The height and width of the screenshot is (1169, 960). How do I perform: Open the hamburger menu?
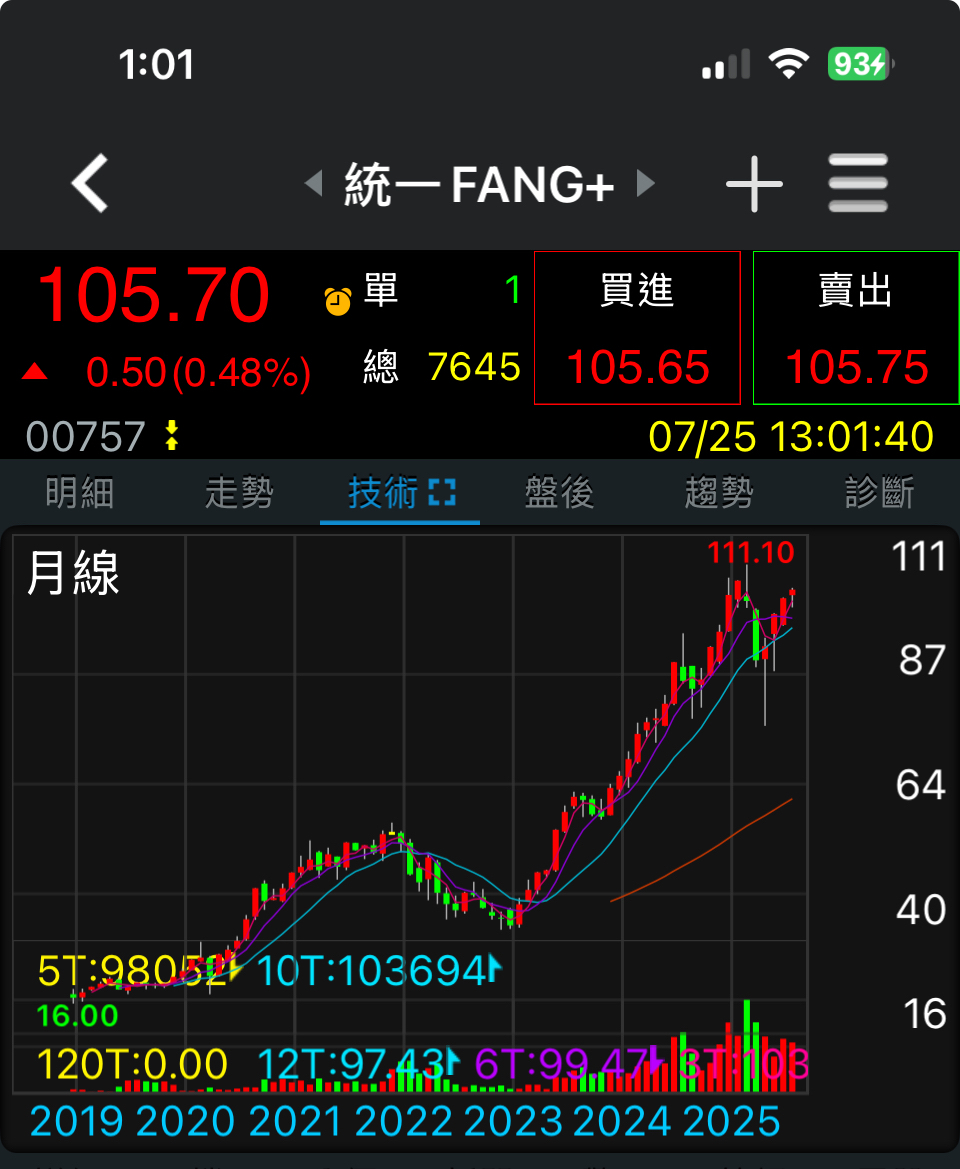click(858, 183)
